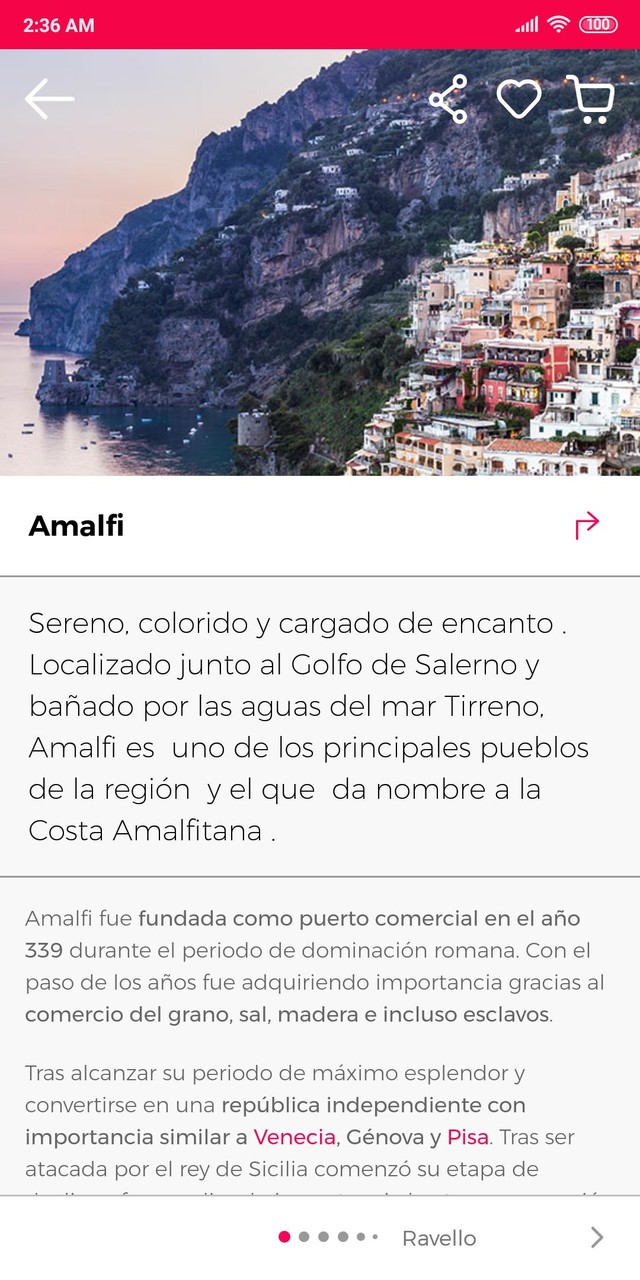Screen dimensions: 640x1280
Task: Share the Amalfi guide page
Action: click(x=448, y=99)
